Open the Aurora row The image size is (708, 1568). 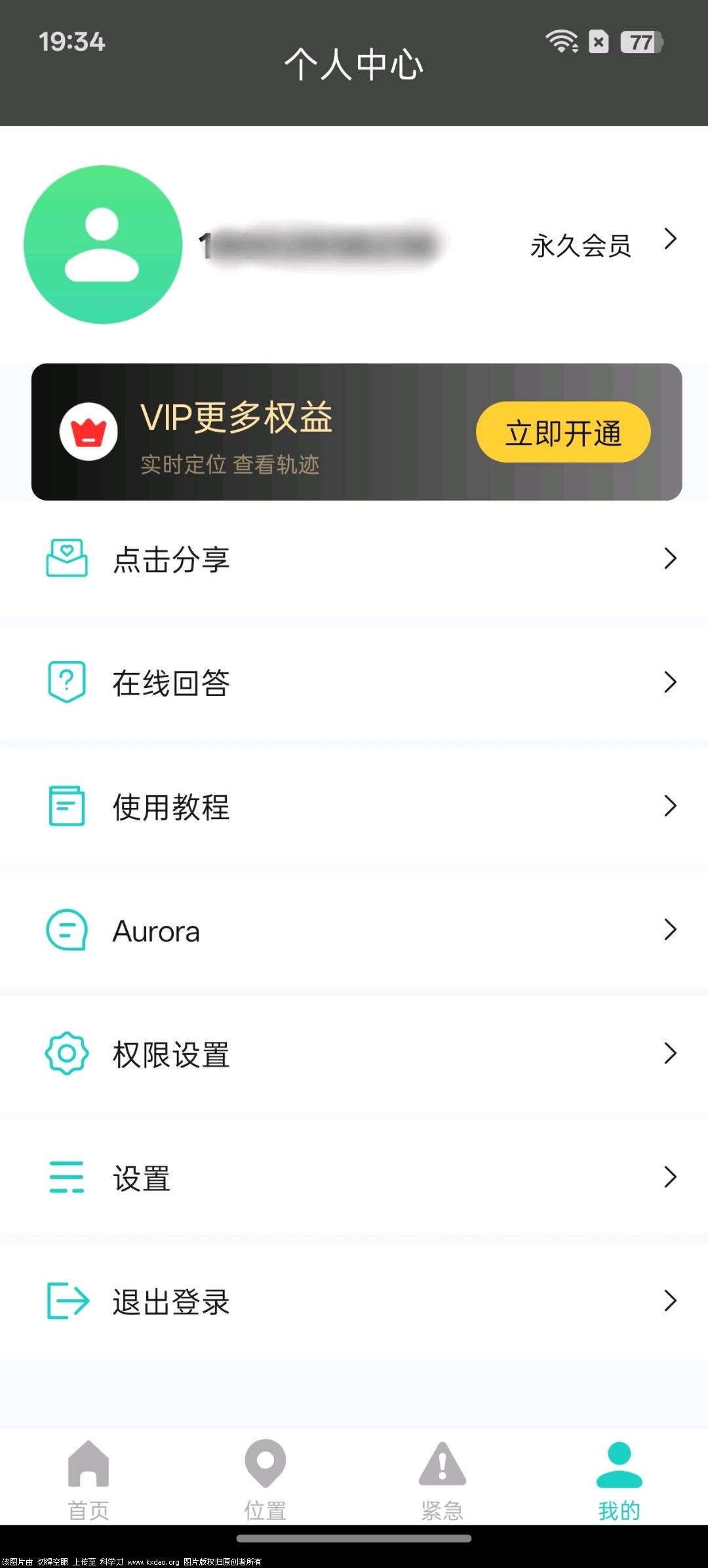tap(354, 930)
